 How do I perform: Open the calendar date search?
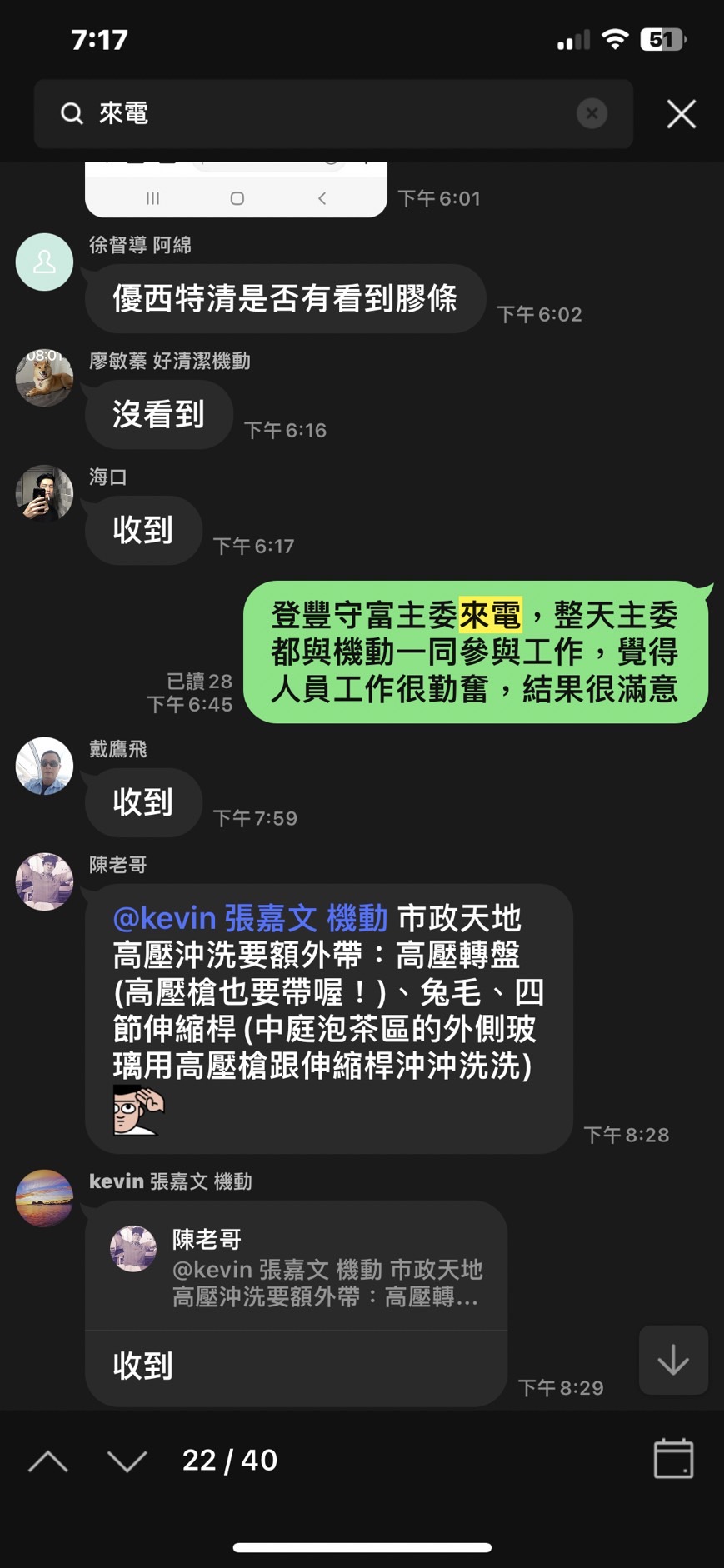click(x=673, y=1458)
